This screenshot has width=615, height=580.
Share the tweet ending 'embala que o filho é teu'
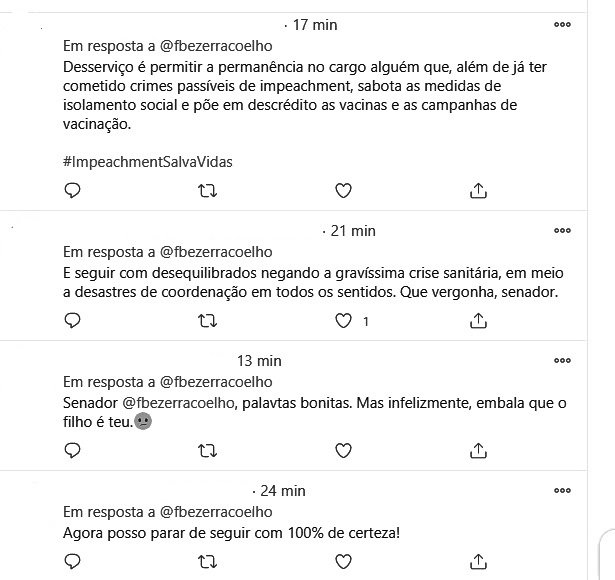coord(478,451)
